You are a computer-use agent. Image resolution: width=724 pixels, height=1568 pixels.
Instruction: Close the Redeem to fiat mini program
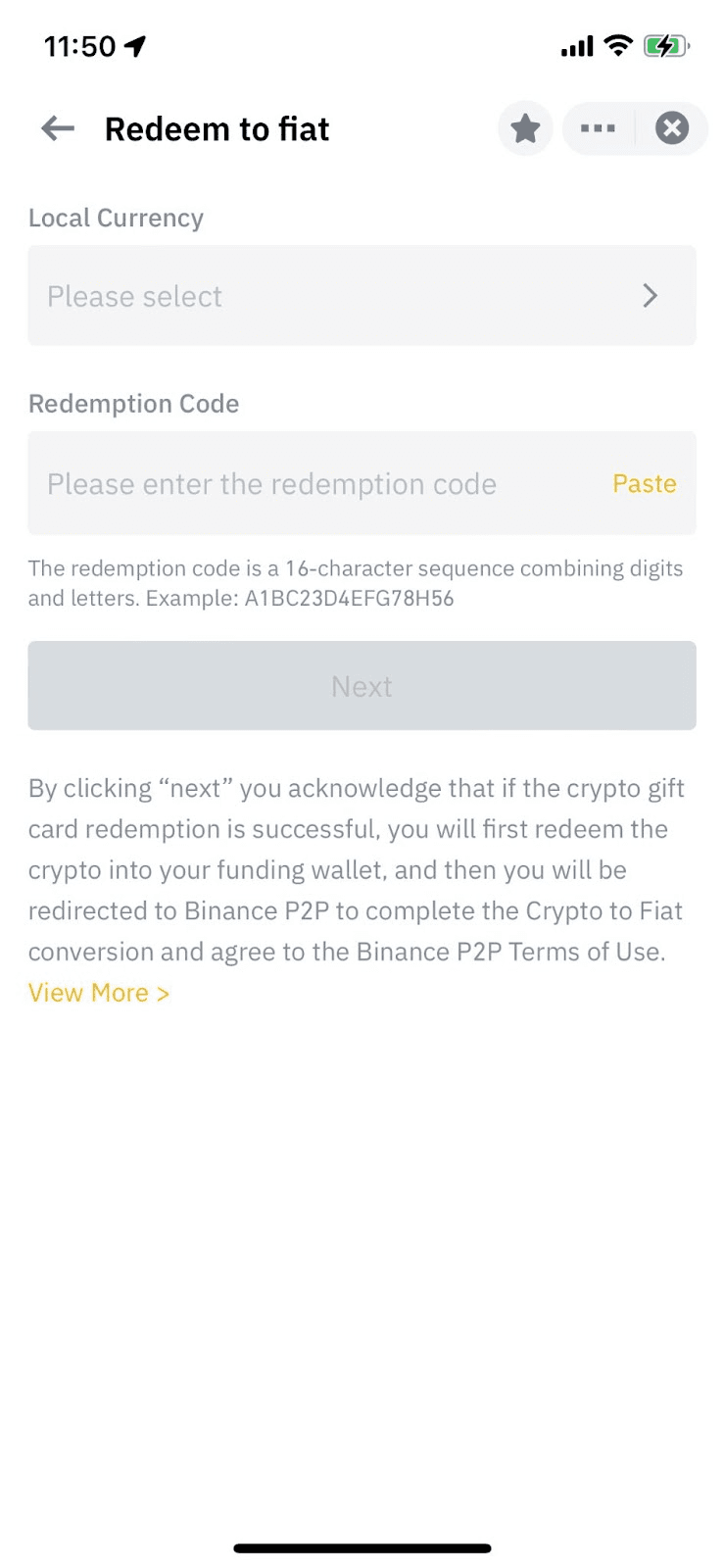pos(672,128)
